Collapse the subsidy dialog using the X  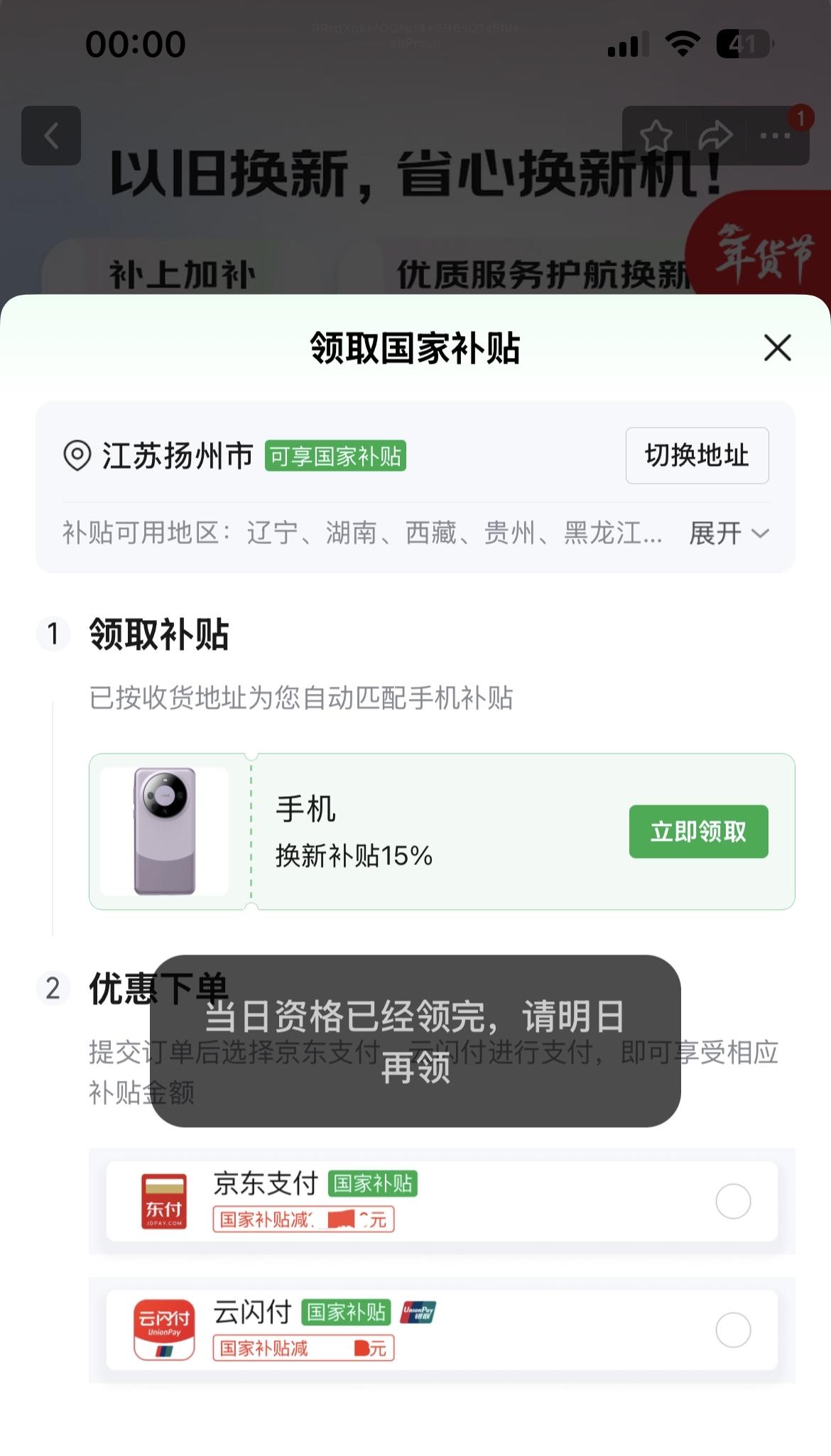pyautogui.click(x=776, y=347)
